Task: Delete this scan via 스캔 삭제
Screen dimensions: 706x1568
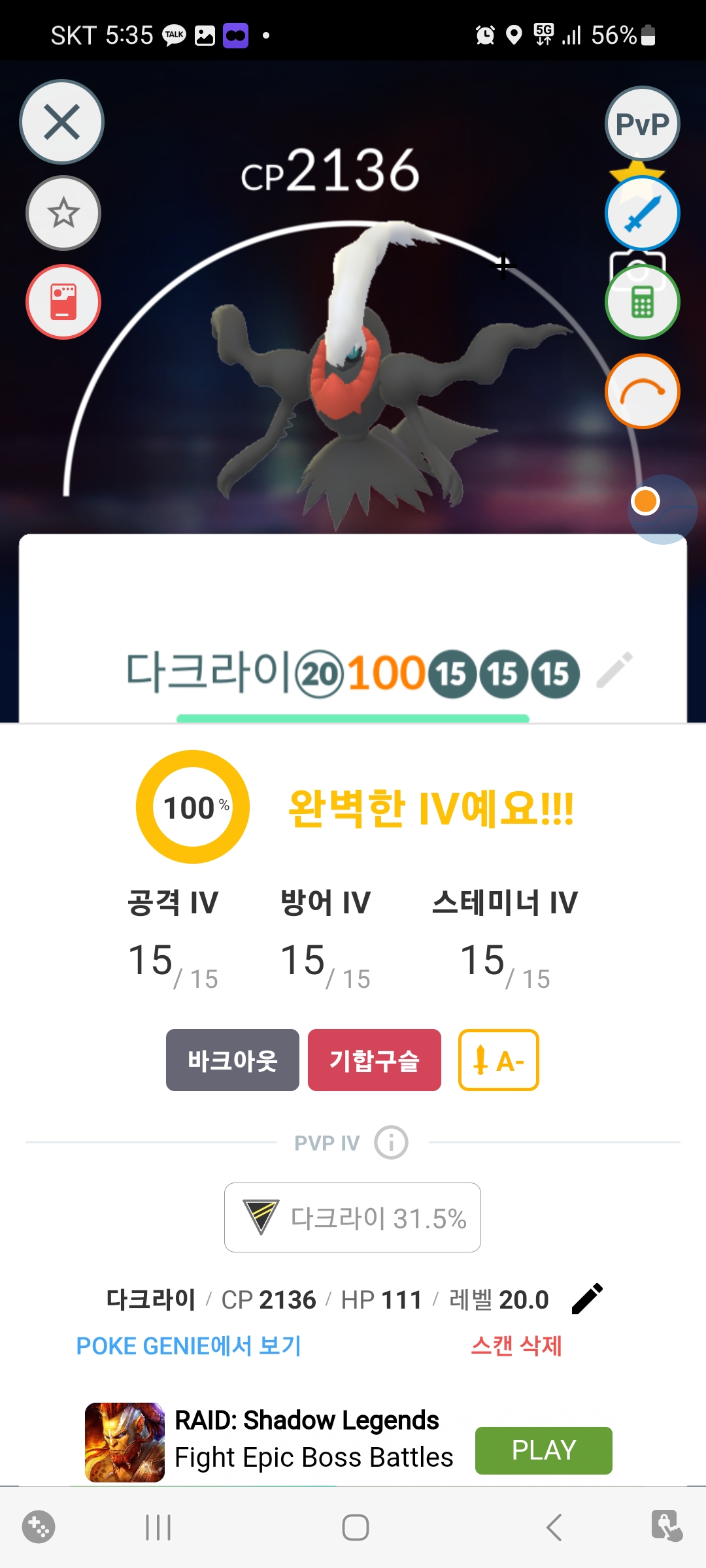Action: pos(516,1346)
